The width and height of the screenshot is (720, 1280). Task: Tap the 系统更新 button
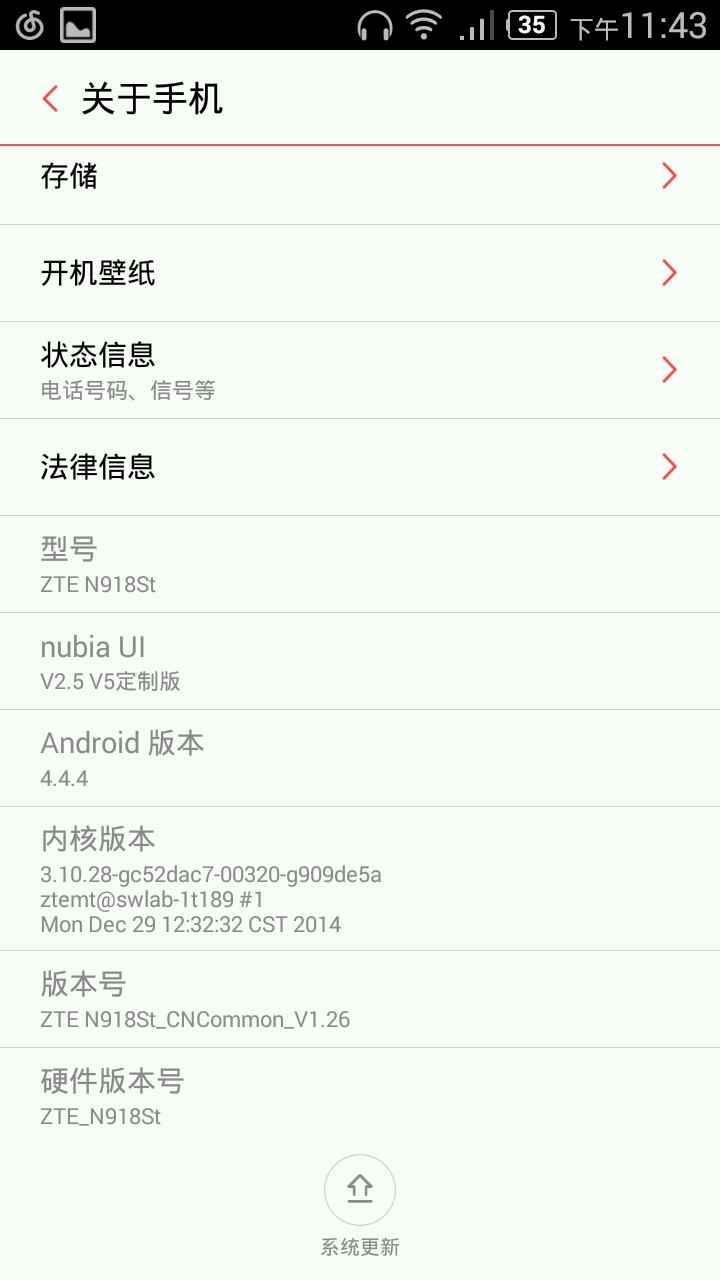pos(360,1191)
